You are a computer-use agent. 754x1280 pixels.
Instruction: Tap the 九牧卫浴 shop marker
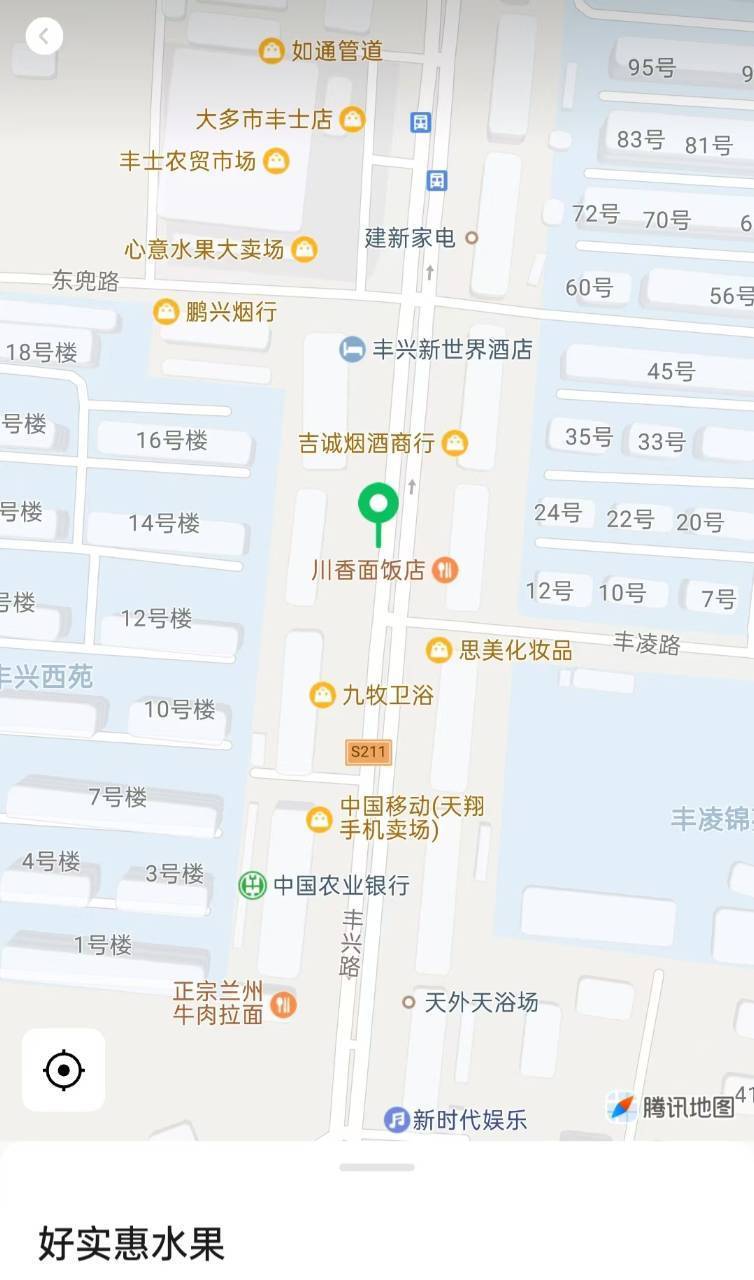tap(322, 694)
